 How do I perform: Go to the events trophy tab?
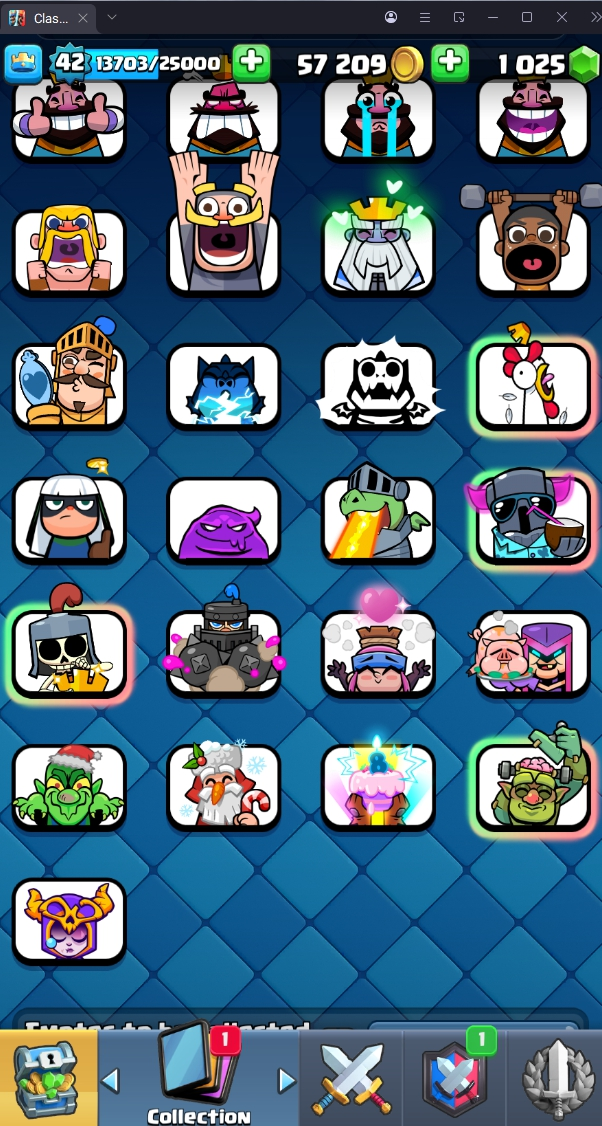(555, 1078)
